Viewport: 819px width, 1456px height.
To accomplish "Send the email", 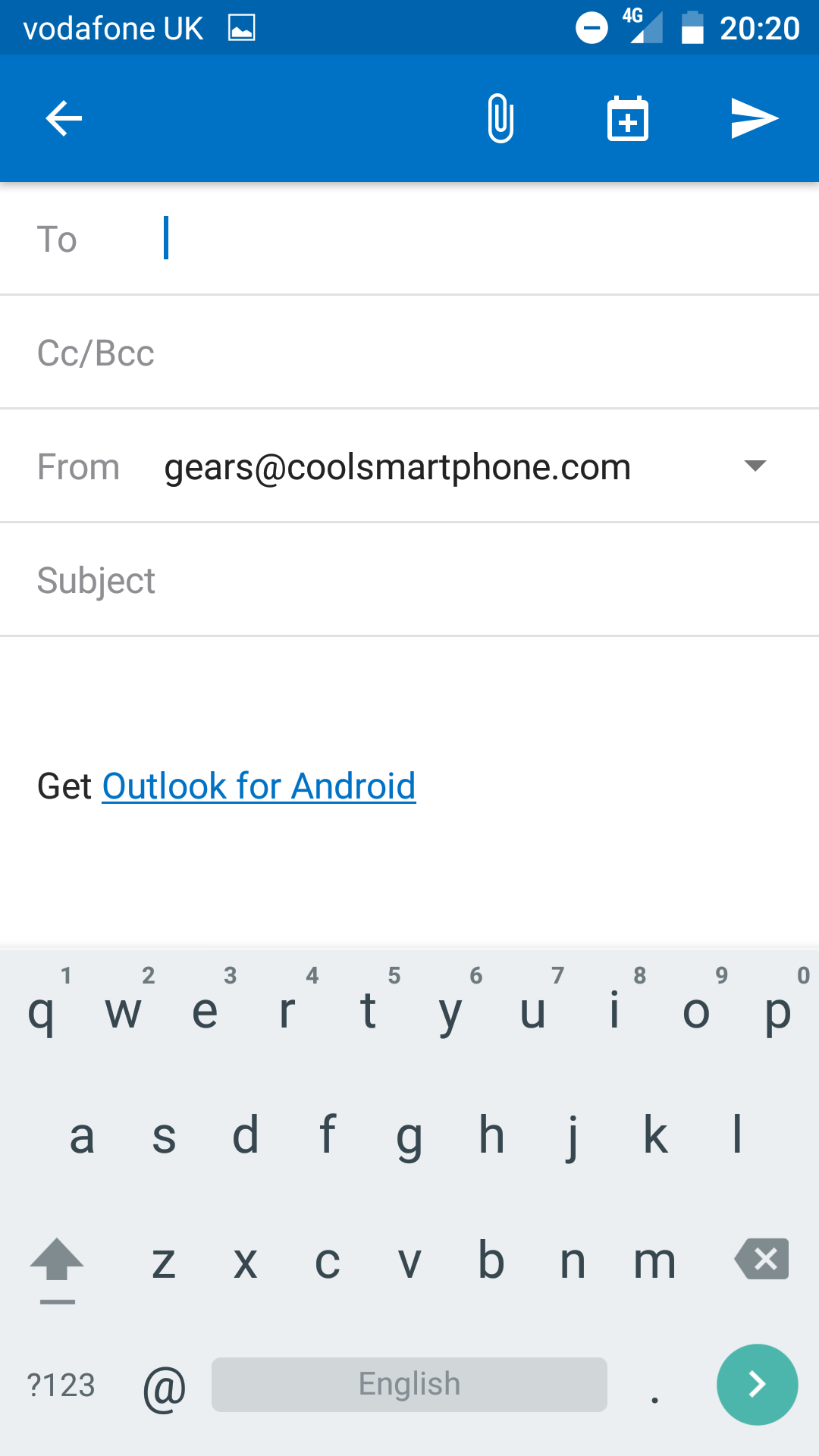I will coord(755,118).
